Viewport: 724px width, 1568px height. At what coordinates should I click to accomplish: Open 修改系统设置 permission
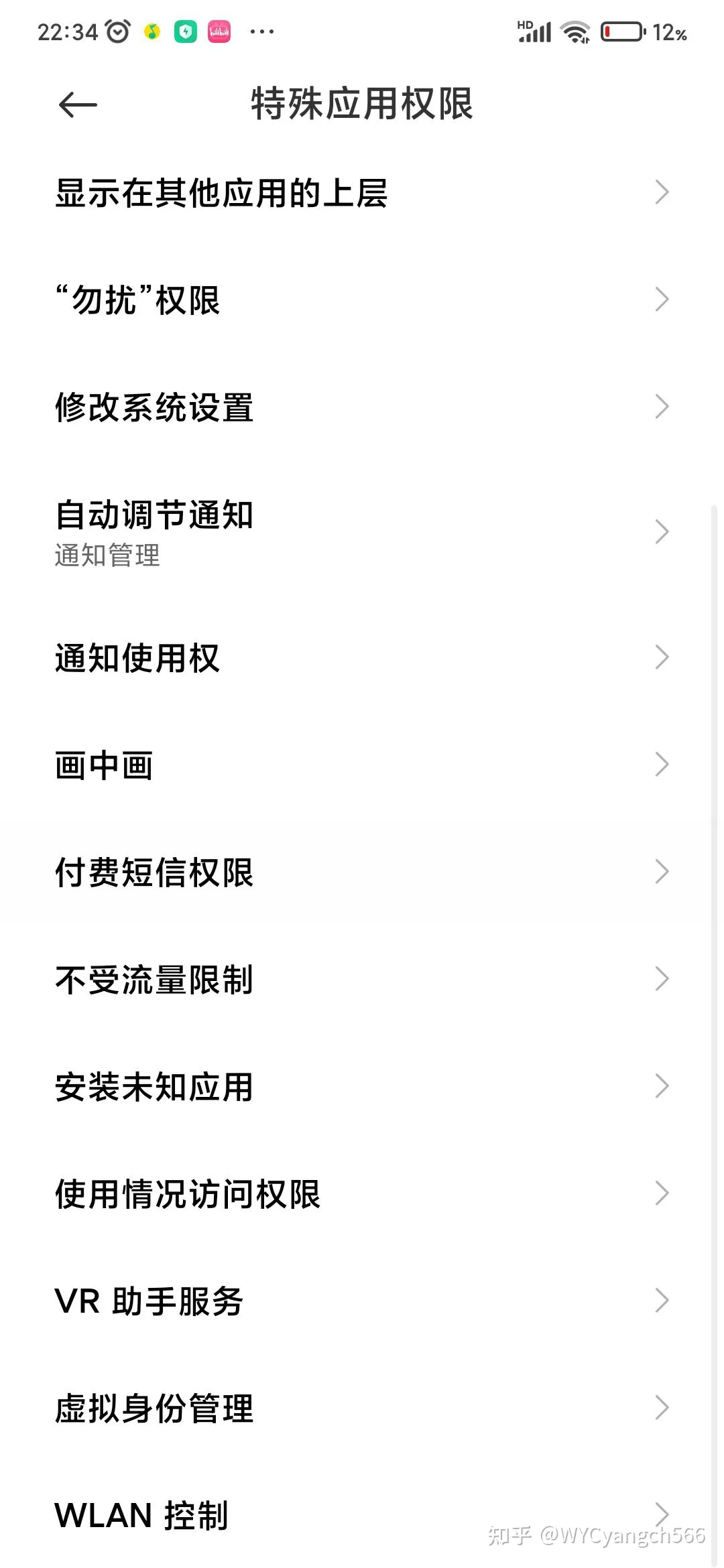pos(362,407)
